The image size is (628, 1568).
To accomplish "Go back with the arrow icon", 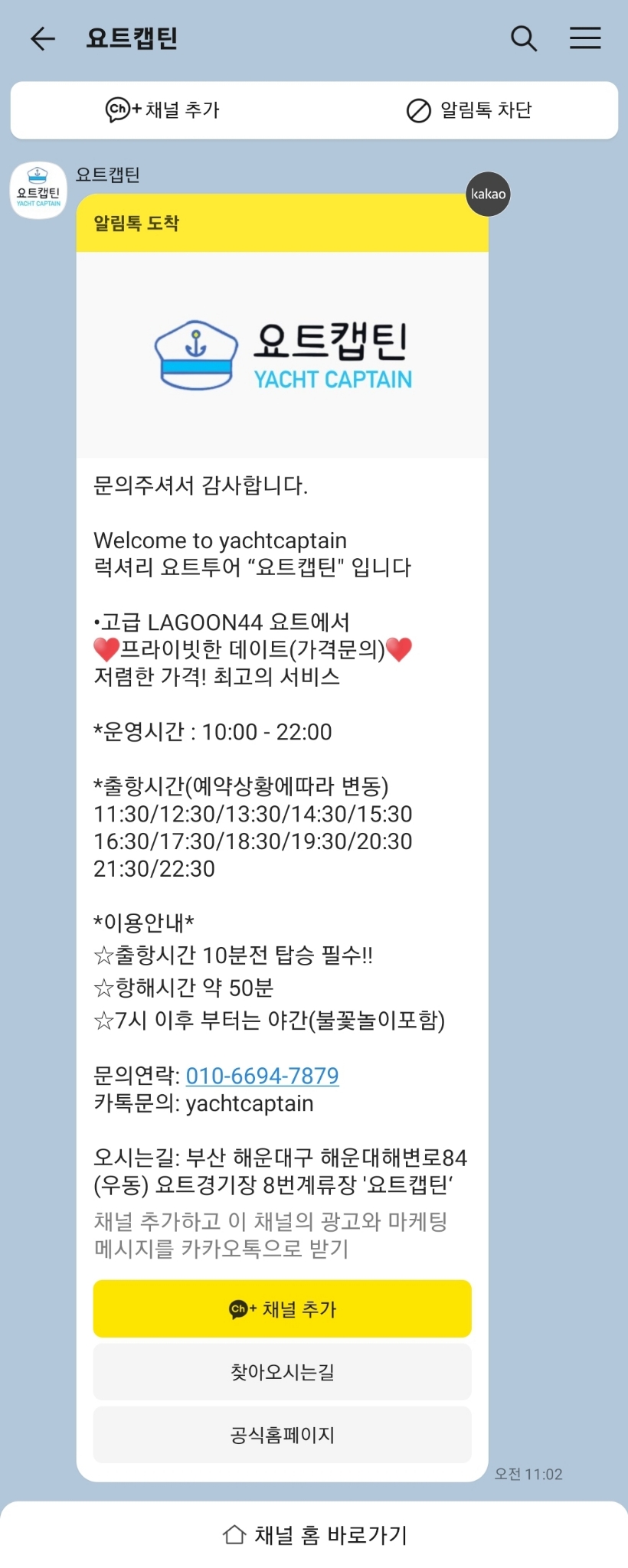I will 43,38.
